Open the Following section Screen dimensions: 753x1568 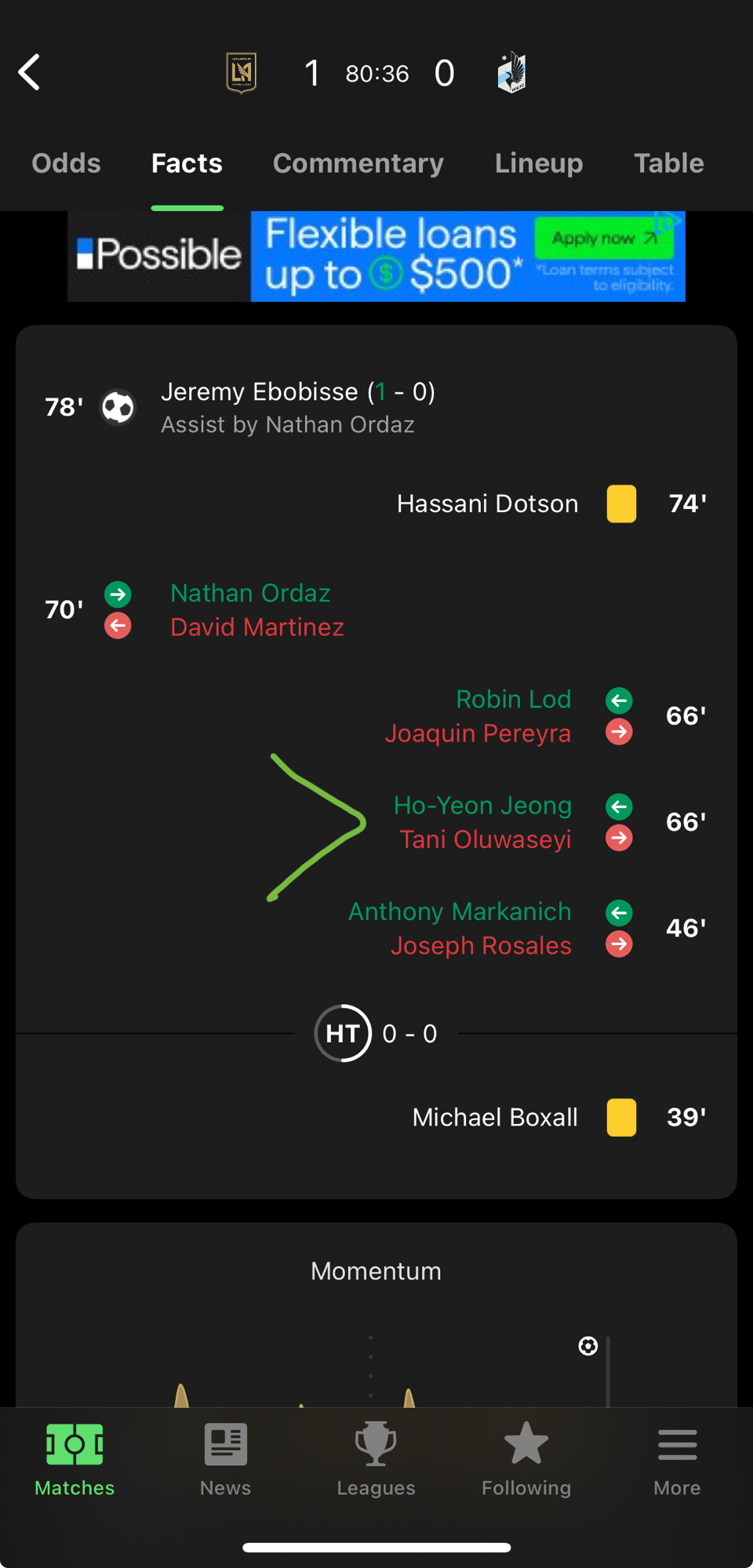(526, 1459)
